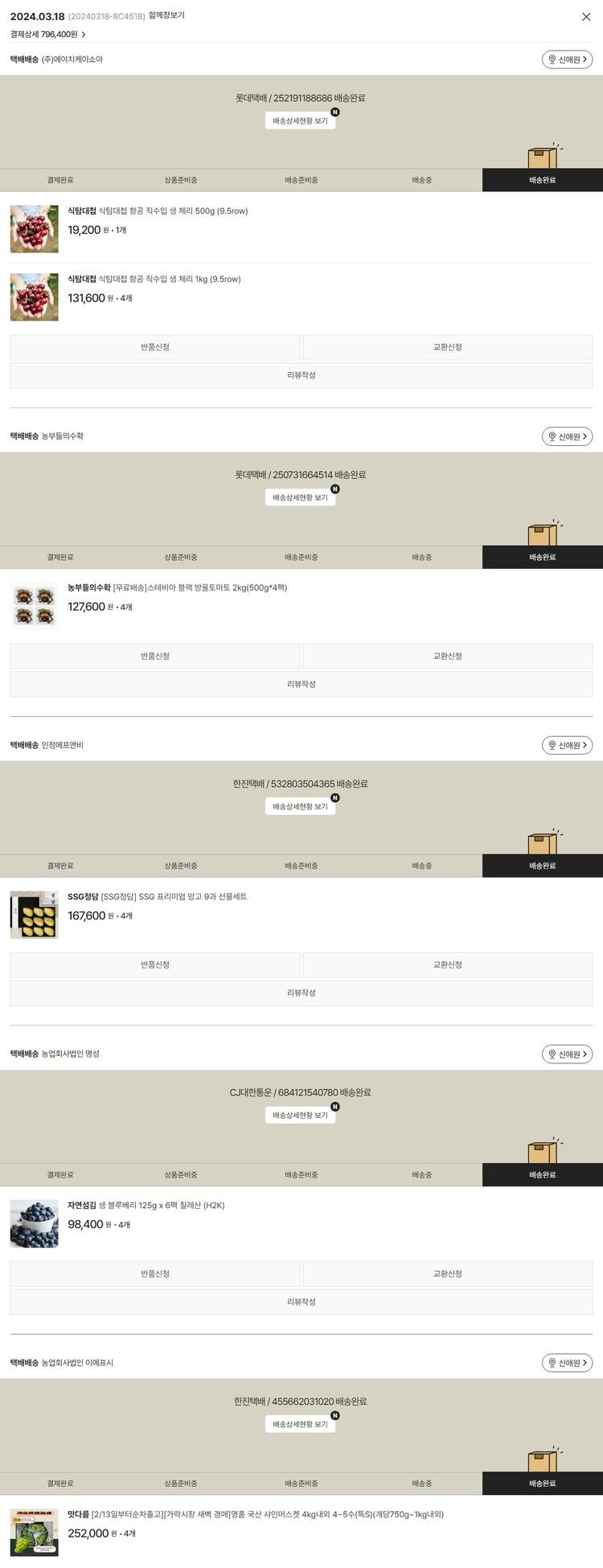603x1568 pixels.
Task: Open 맛다름 샤인머스켓 product
Action: pos(255,1514)
